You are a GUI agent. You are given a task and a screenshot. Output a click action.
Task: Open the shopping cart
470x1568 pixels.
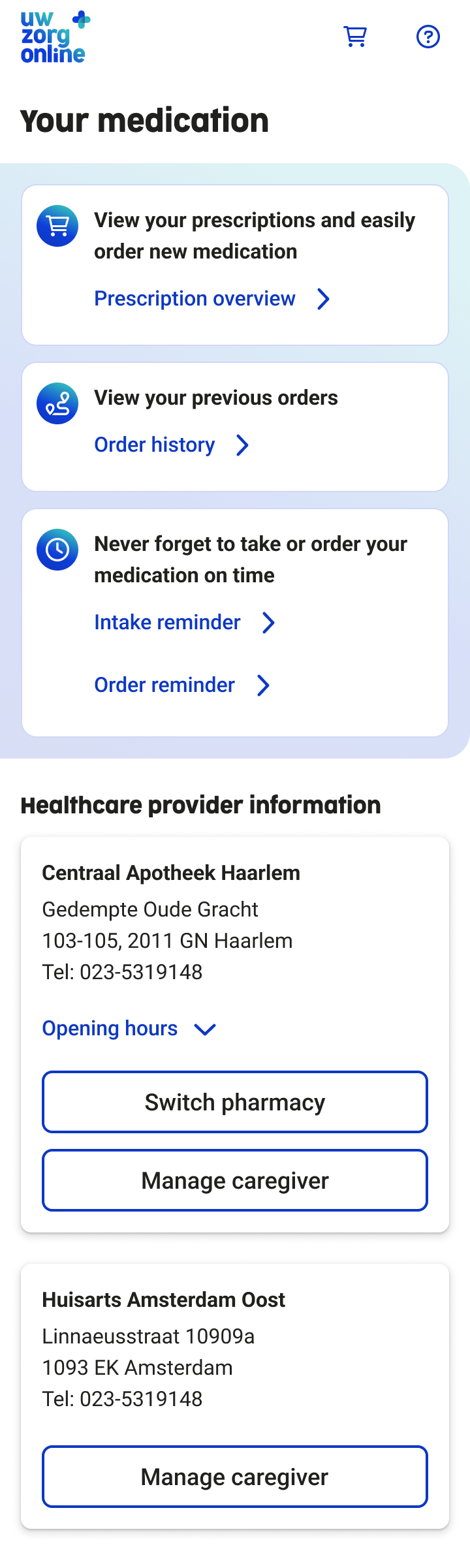[x=355, y=37]
